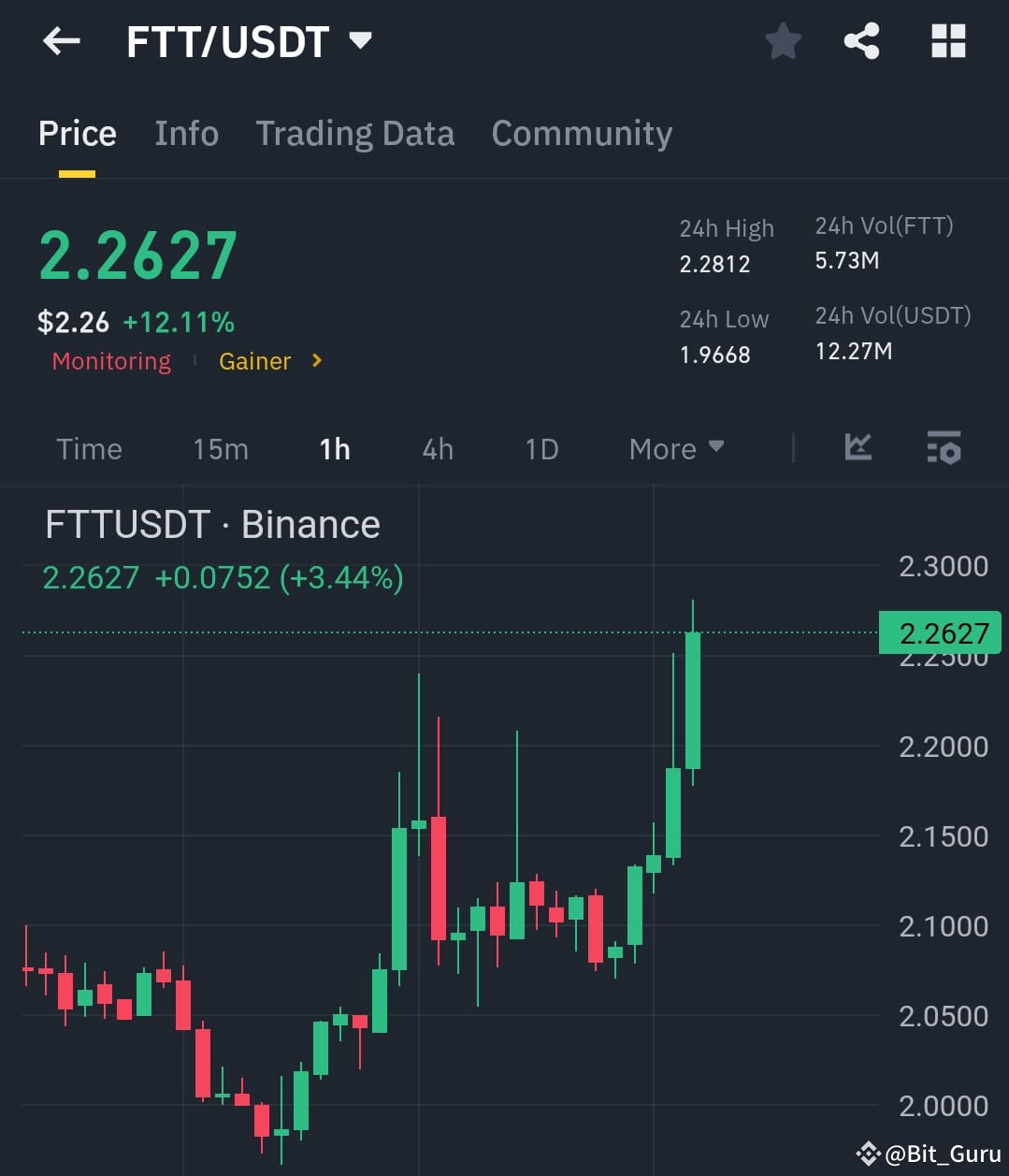Open the share options with the share icon
Viewport: 1009px width, 1176px height.
coord(861,41)
